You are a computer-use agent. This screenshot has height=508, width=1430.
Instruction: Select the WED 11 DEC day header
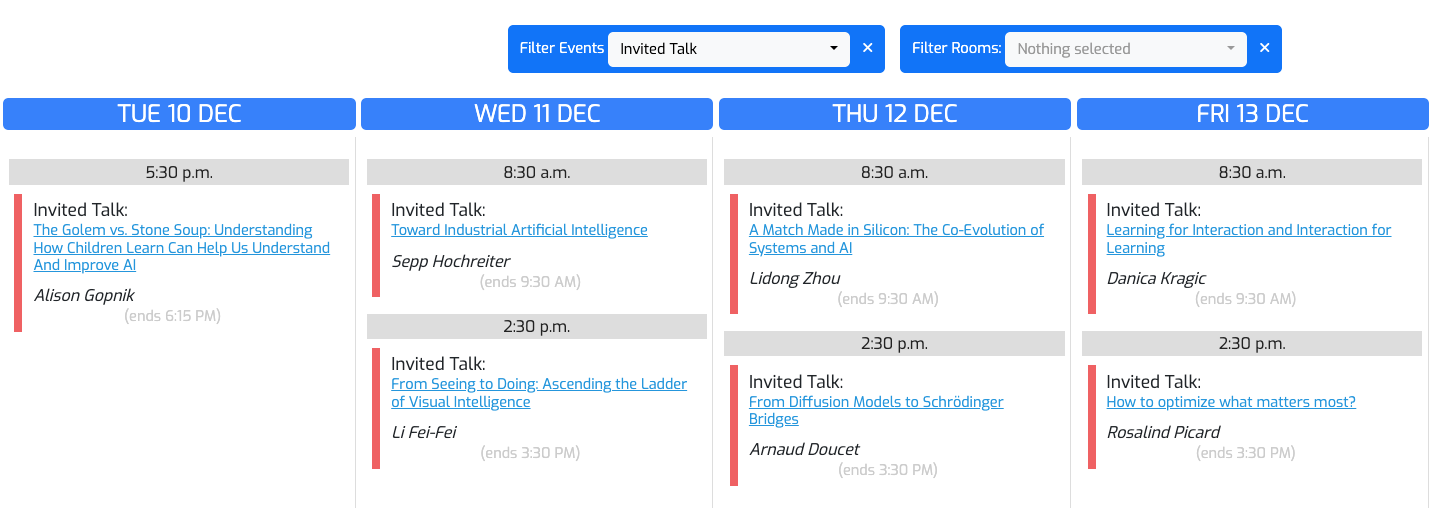[x=537, y=114]
